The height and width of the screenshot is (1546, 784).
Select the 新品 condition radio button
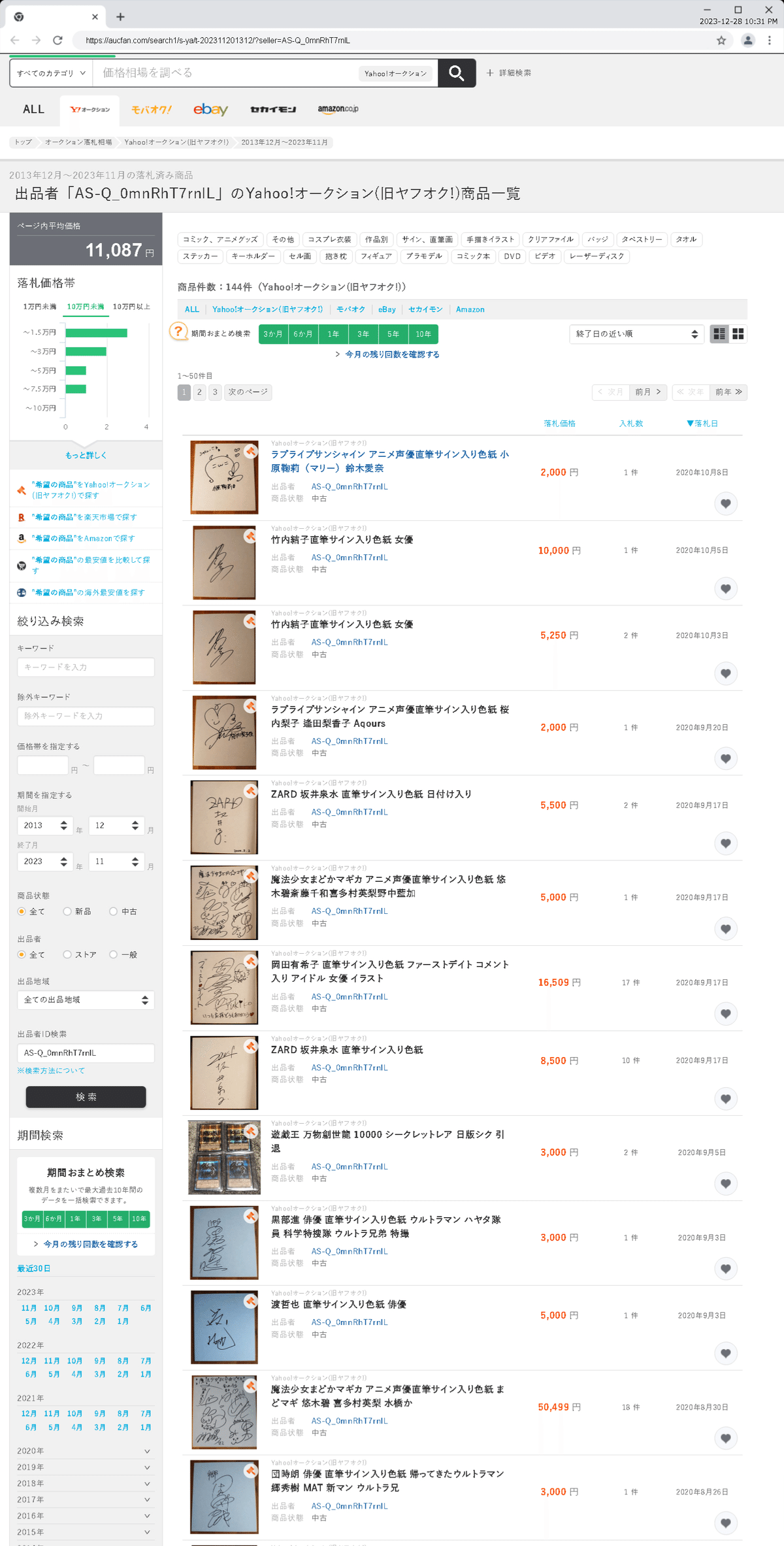click(x=67, y=911)
